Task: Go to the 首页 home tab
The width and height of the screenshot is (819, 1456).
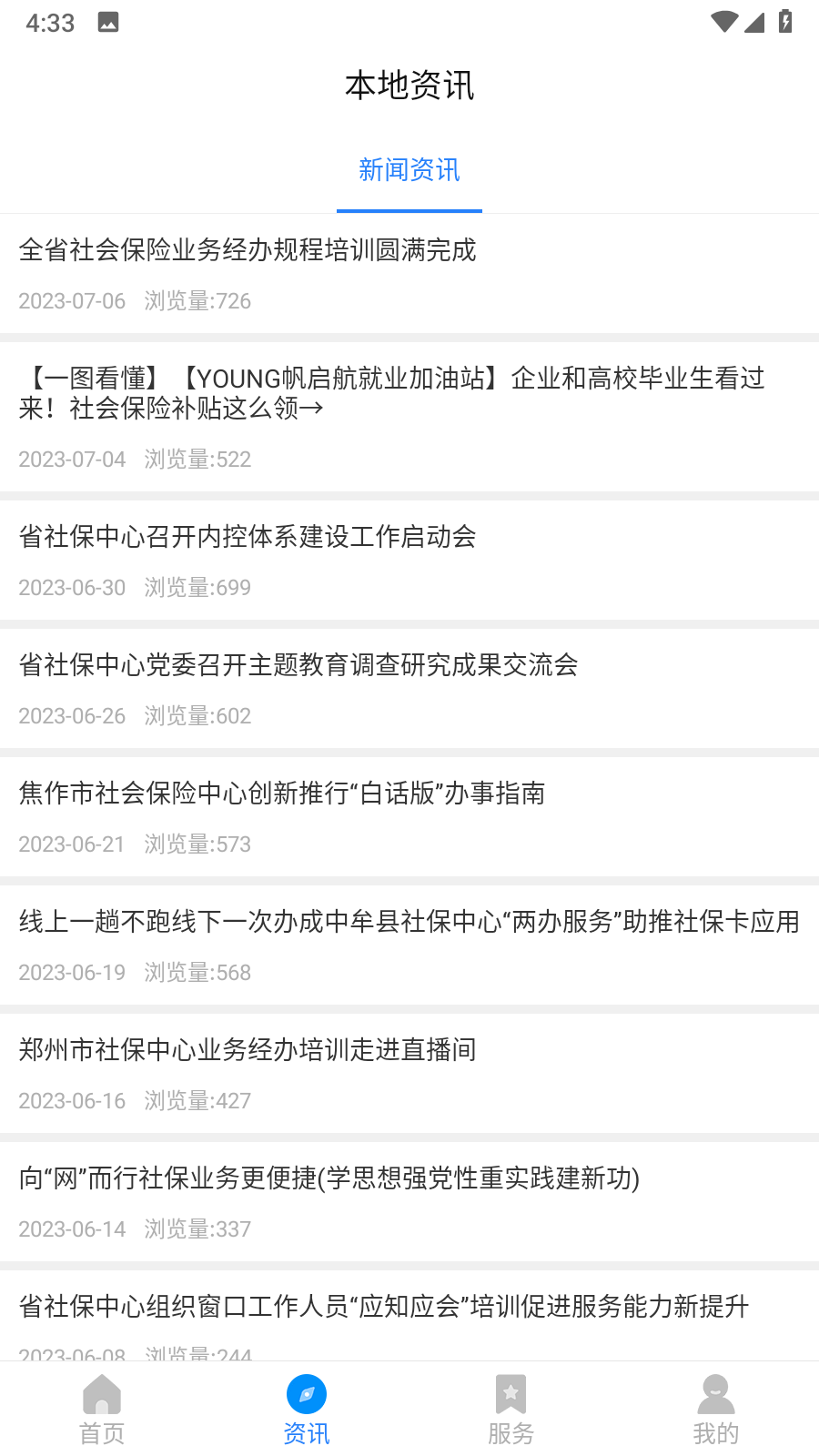Action: pyautogui.click(x=102, y=1410)
